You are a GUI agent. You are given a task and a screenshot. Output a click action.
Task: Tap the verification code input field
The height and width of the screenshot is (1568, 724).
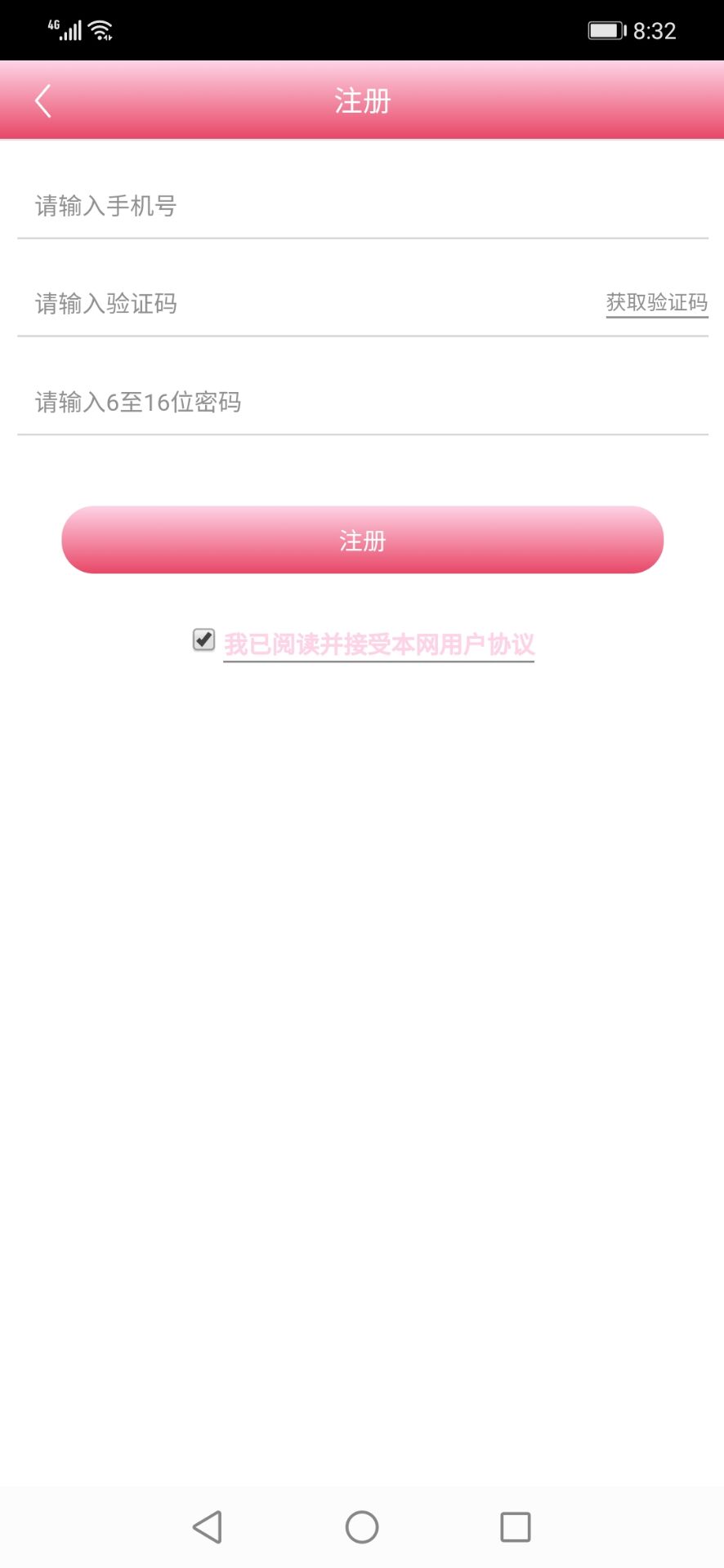click(311, 304)
